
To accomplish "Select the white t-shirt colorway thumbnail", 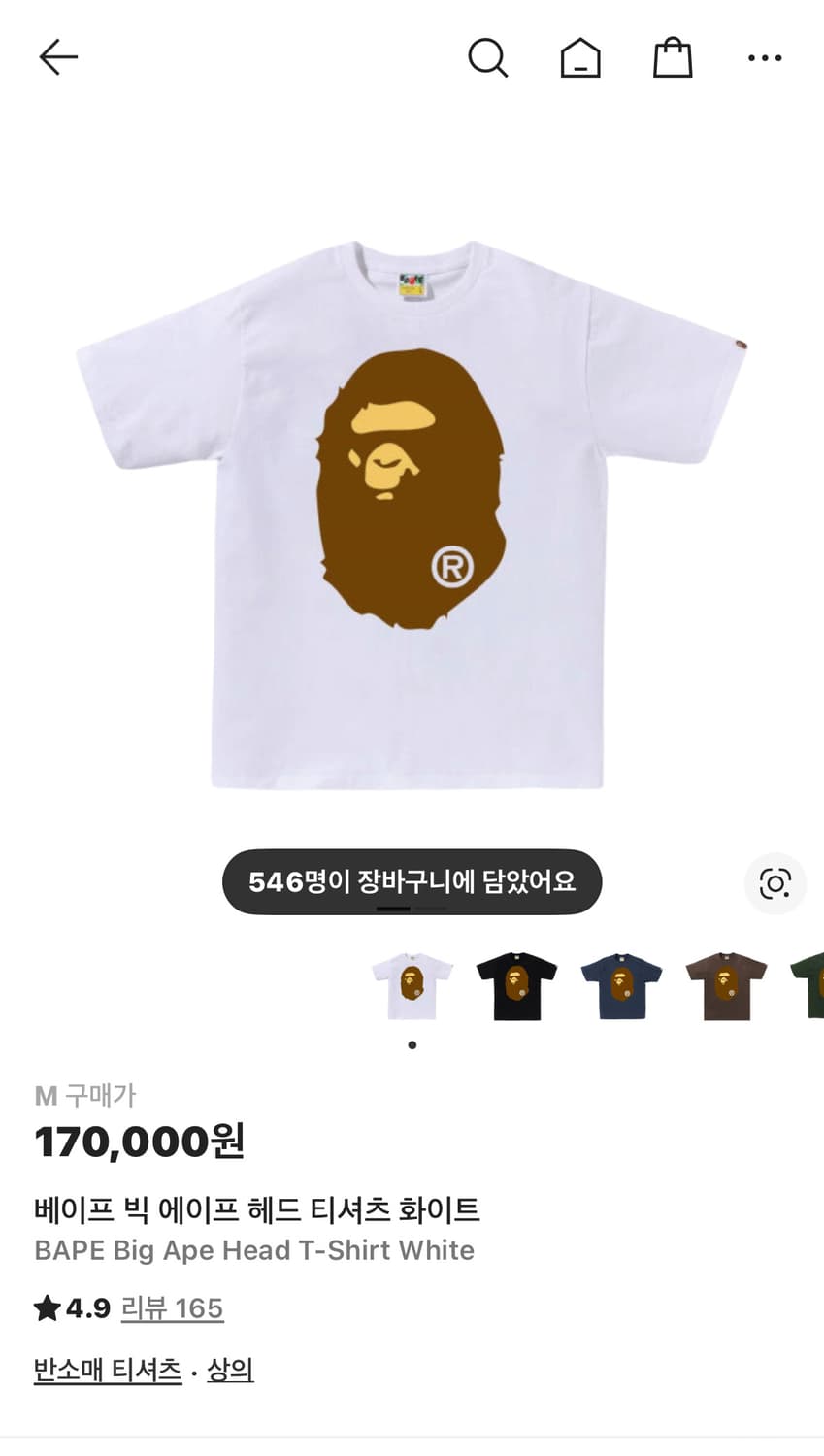I will (x=412, y=983).
